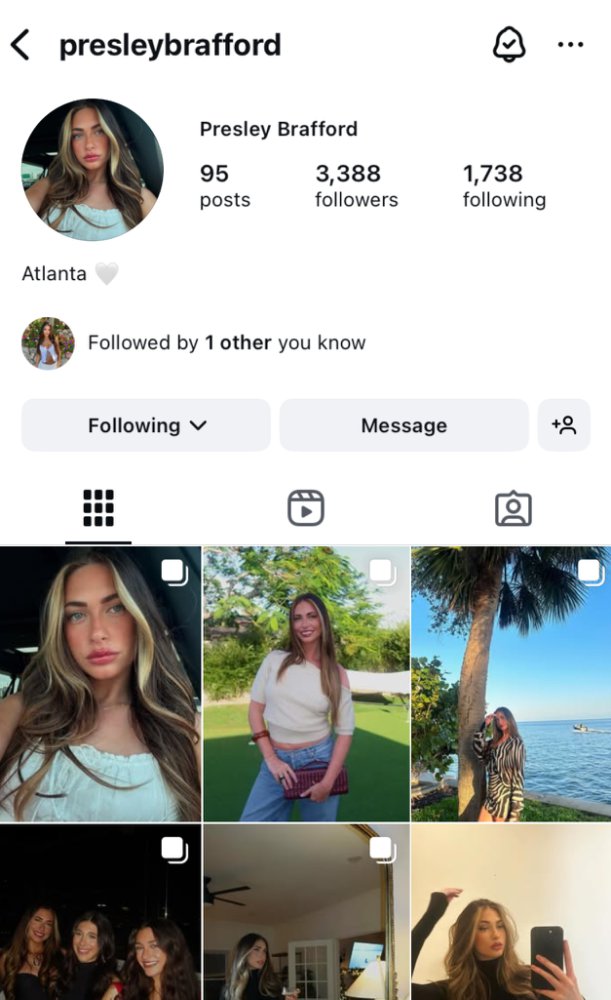Image resolution: width=611 pixels, height=1000 pixels.
Task: Open the palm tree seaside post
Action: click(x=511, y=684)
